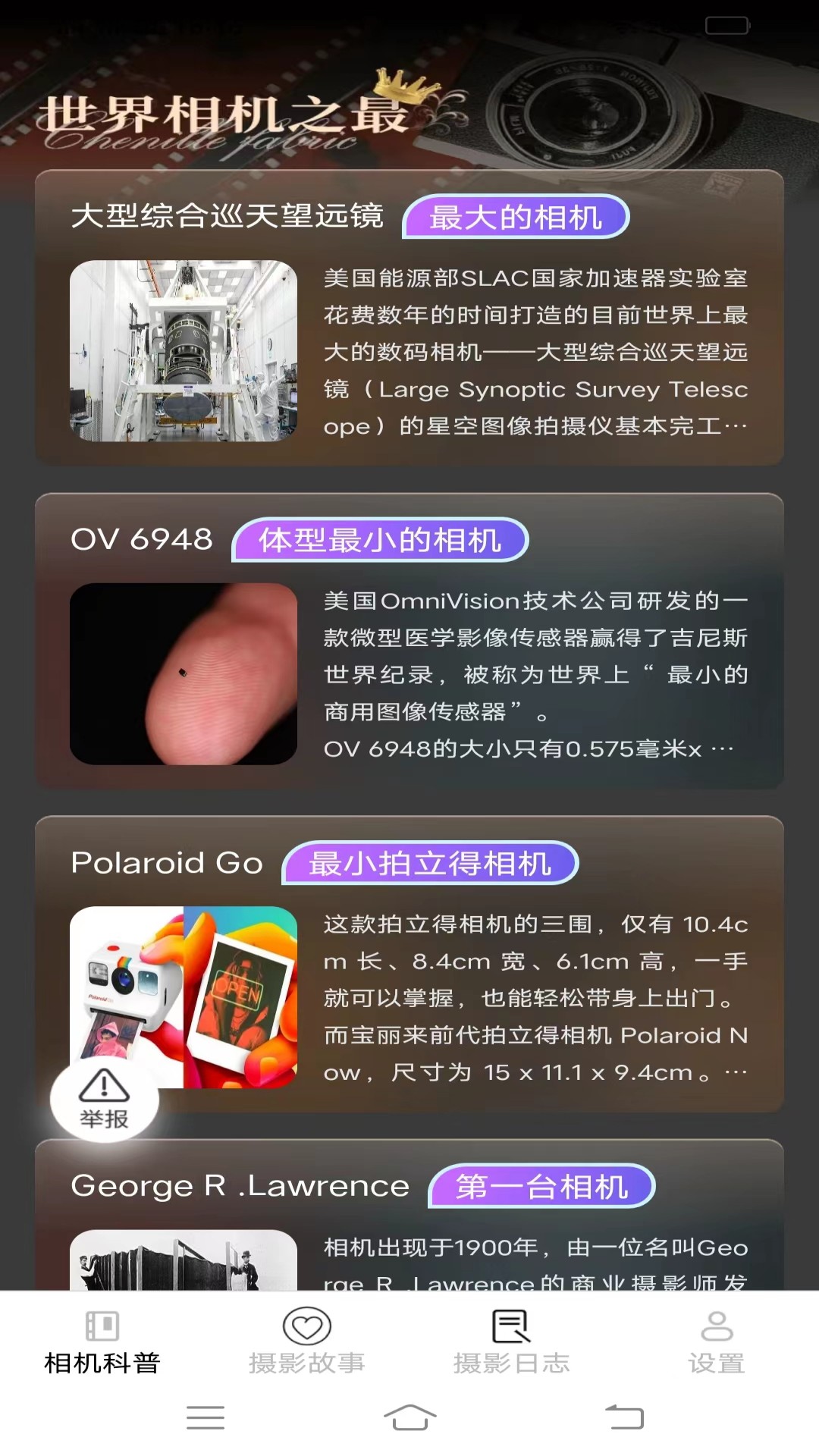
Task: Tap the 举报 warning triangle icon
Action: coord(104,1086)
